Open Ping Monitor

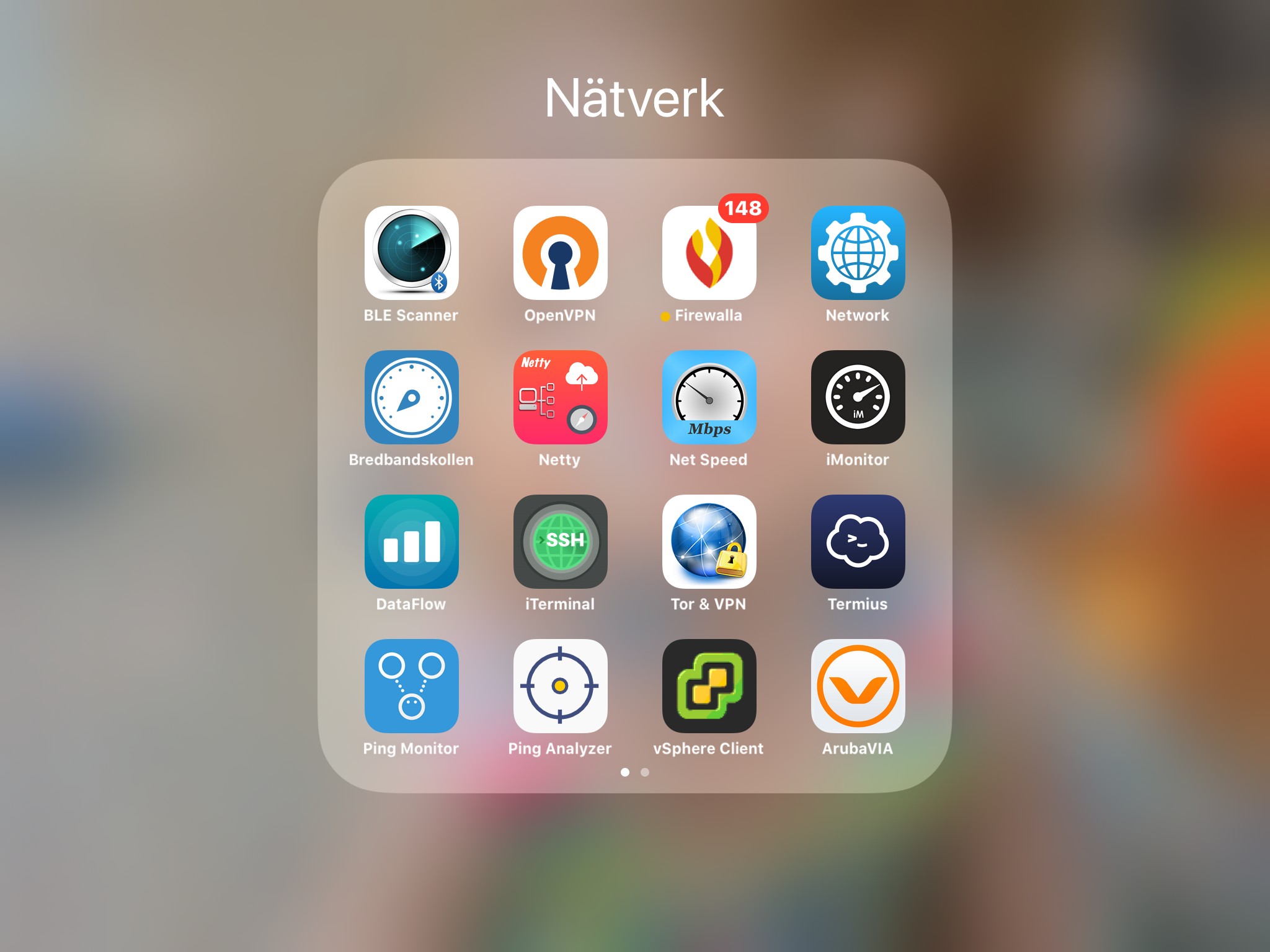tap(411, 686)
